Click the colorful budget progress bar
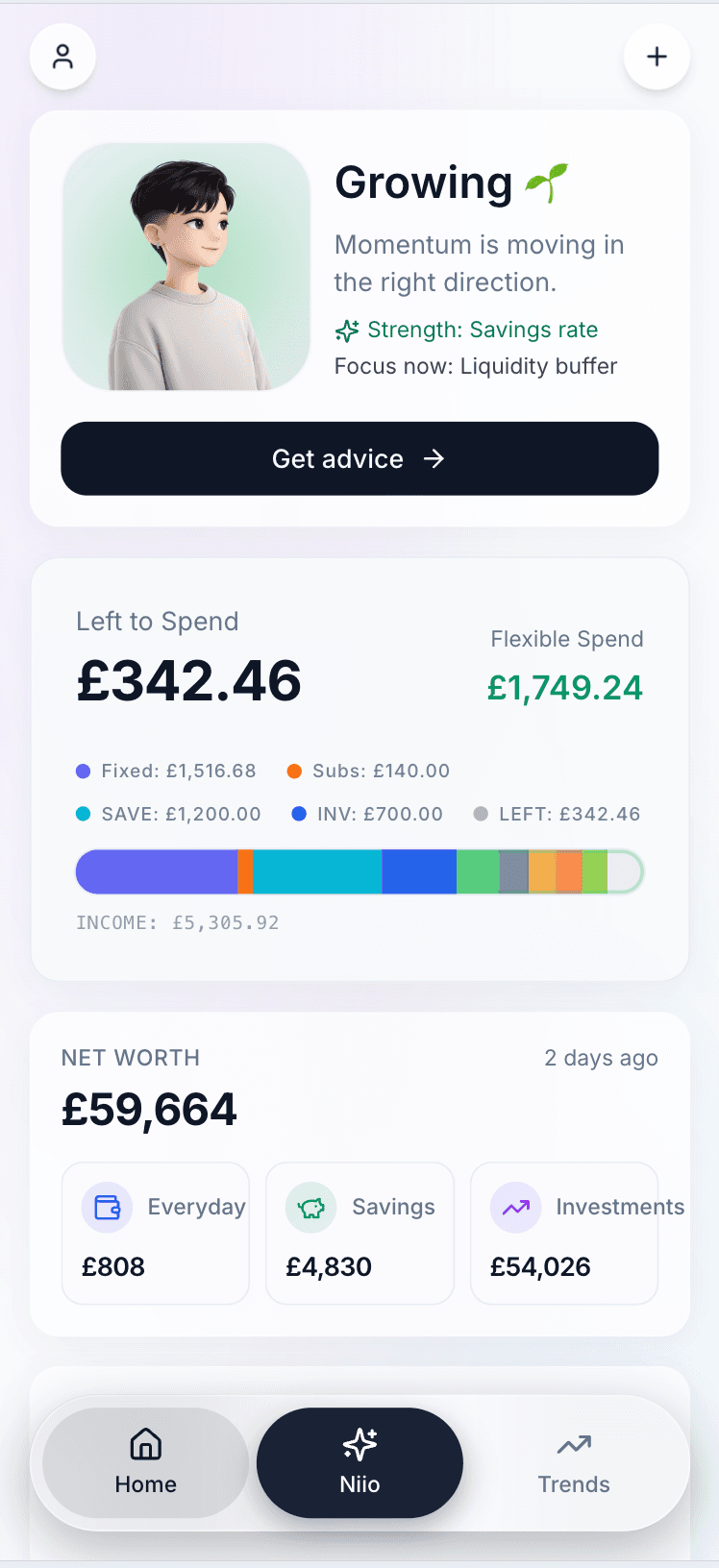This screenshot has height=1568, width=719. (359, 871)
